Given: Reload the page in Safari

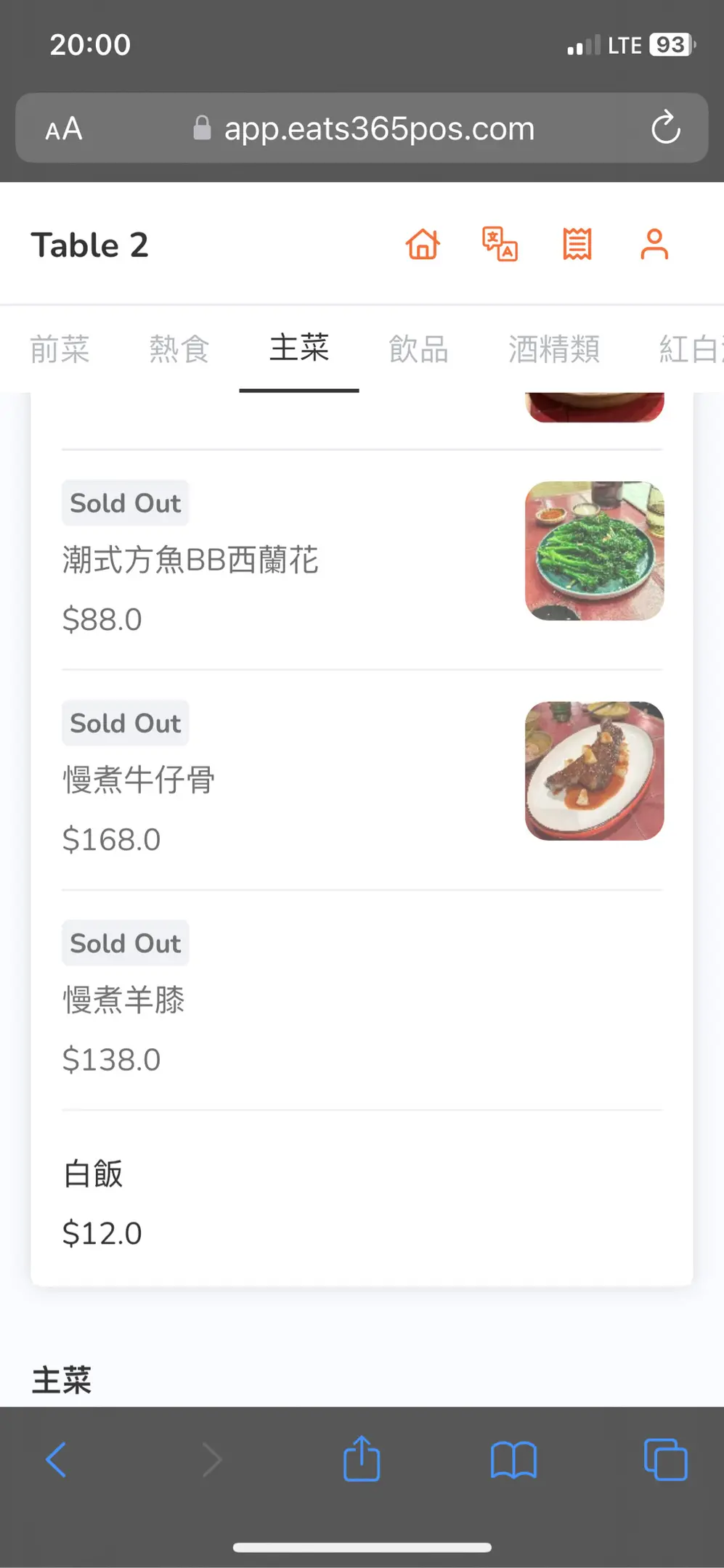Looking at the screenshot, I should coord(665,128).
